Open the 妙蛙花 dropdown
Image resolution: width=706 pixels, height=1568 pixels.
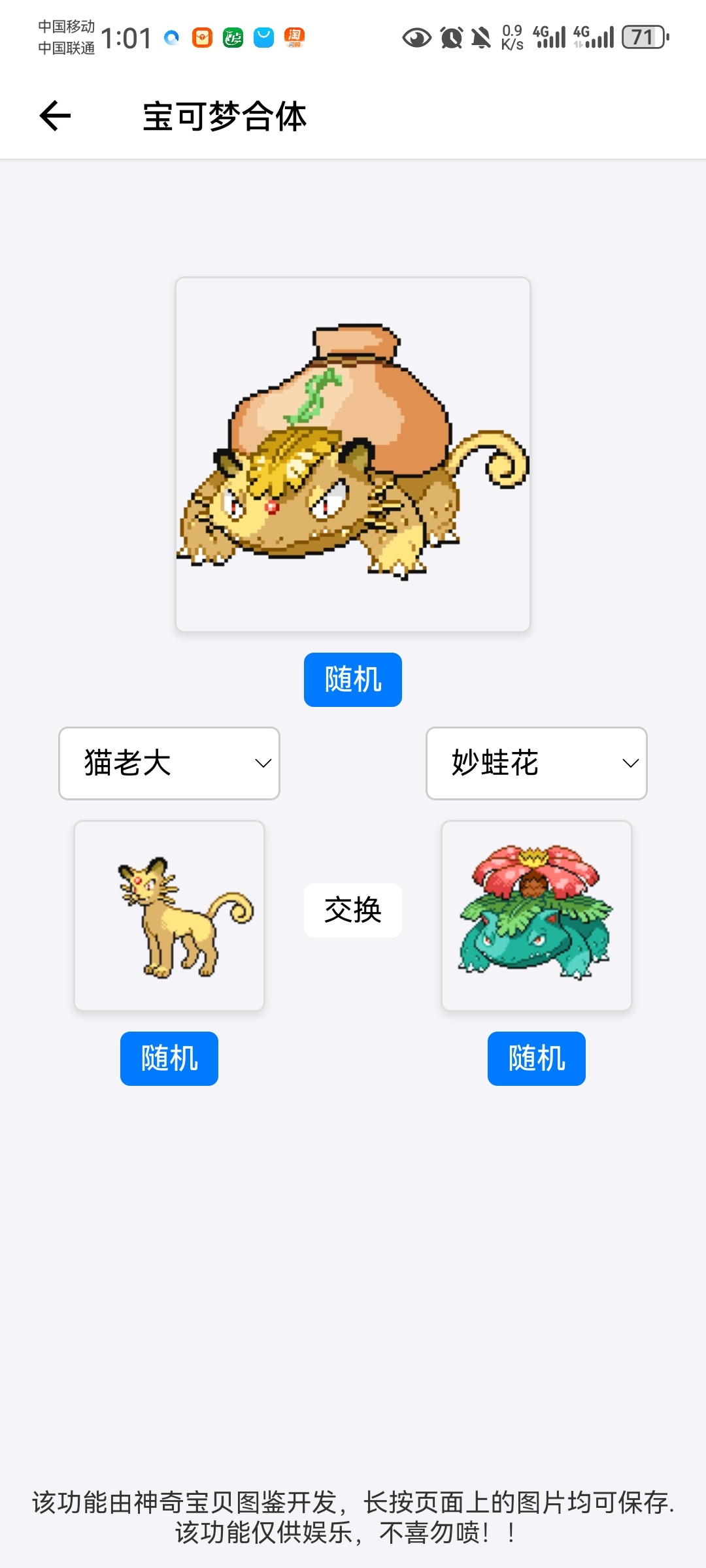click(536, 763)
